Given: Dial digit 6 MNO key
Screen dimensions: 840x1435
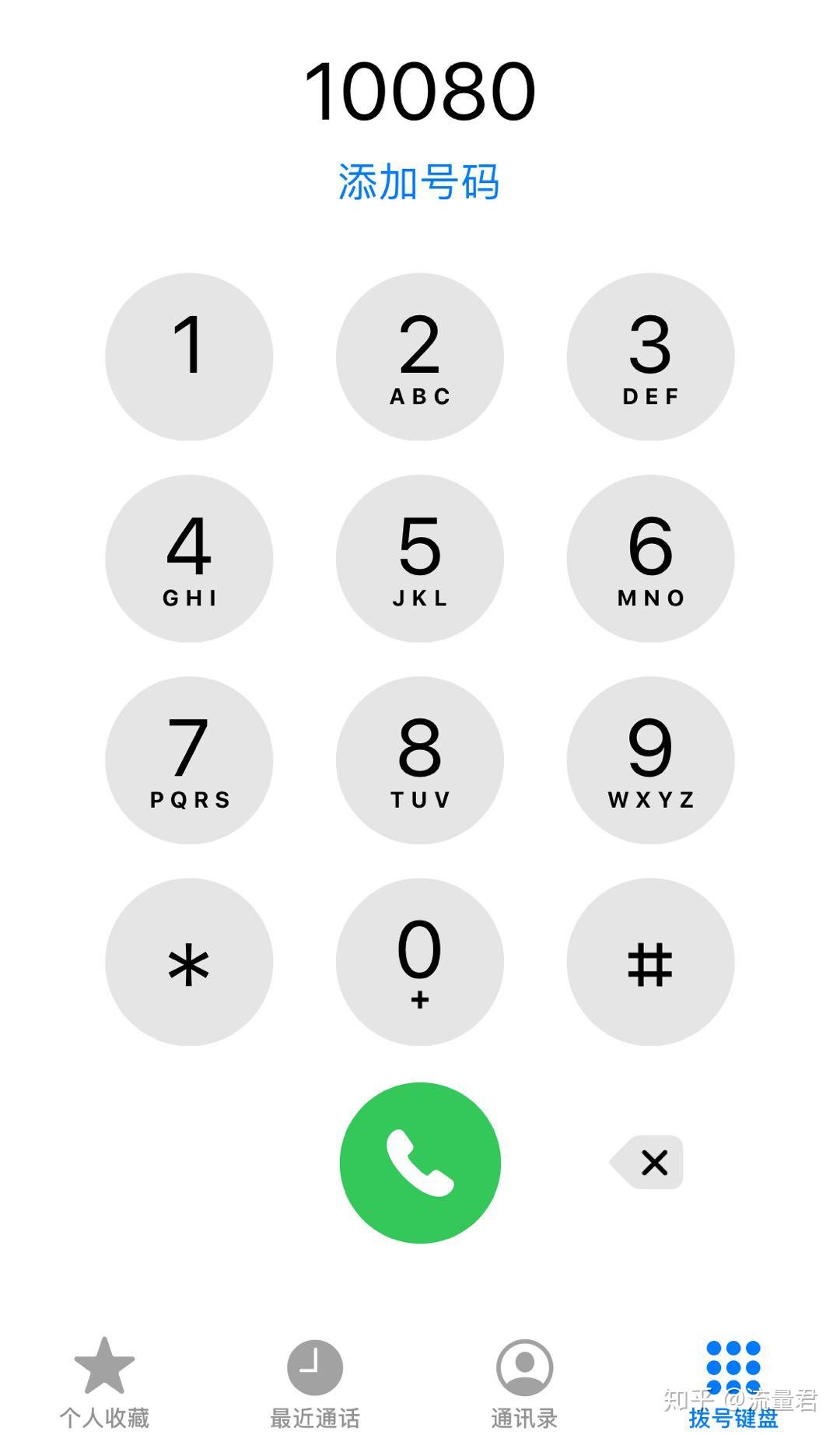Looking at the screenshot, I should tap(651, 559).
